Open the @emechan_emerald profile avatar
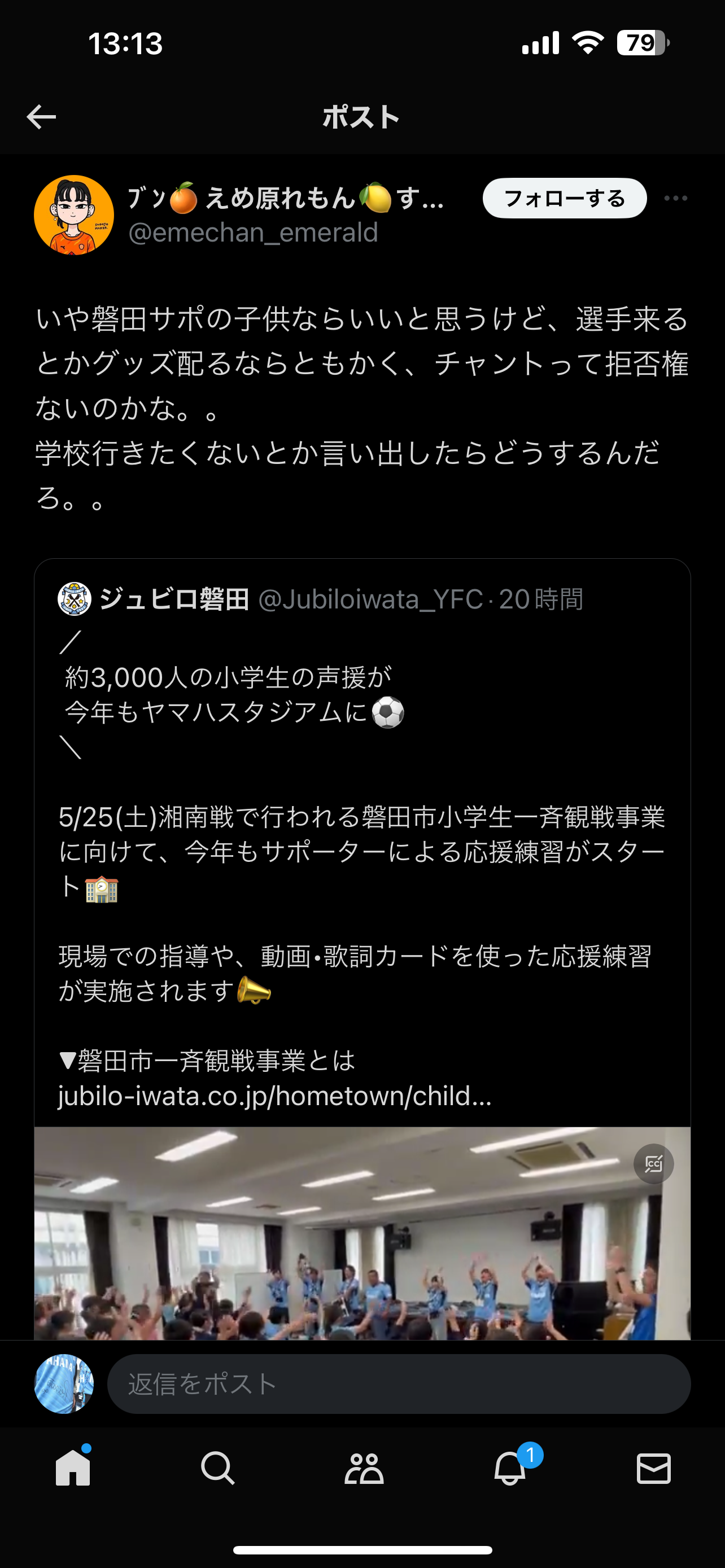The height and width of the screenshot is (1568, 725). coord(75,215)
